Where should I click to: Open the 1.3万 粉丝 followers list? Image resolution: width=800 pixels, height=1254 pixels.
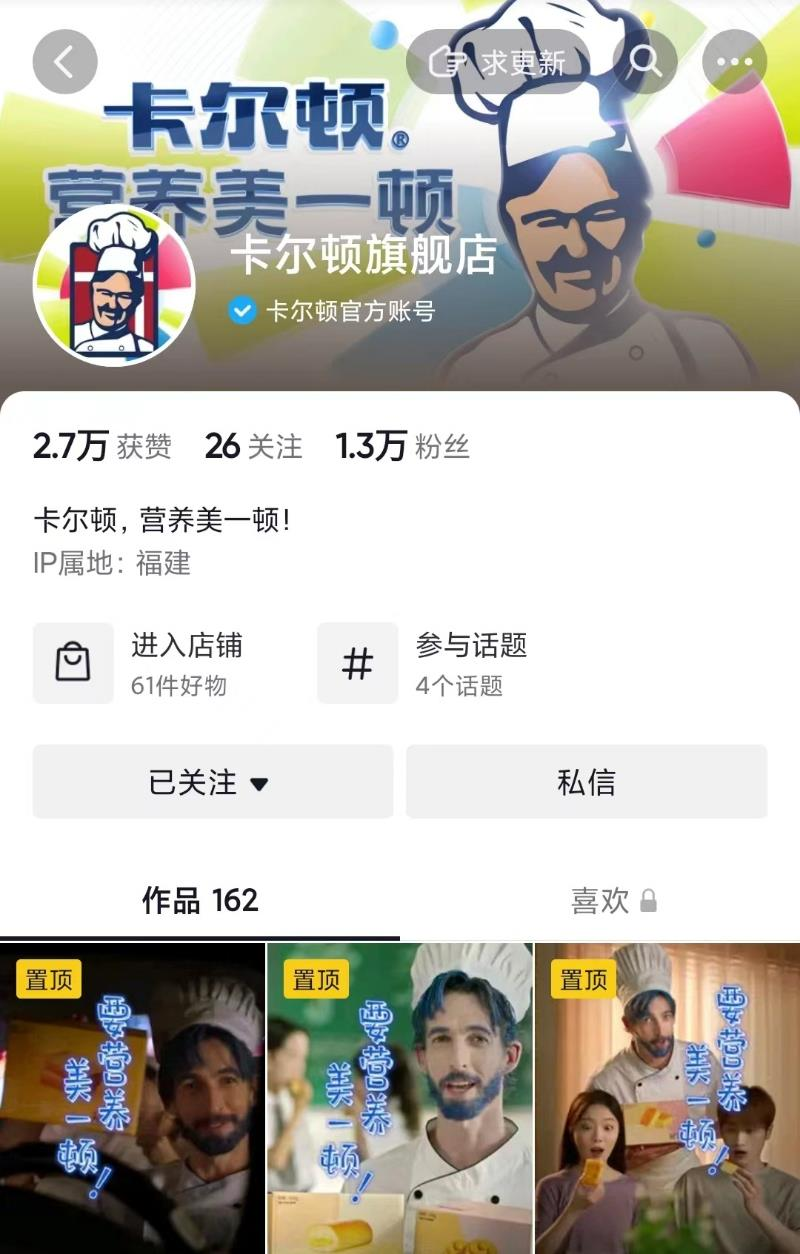402,446
